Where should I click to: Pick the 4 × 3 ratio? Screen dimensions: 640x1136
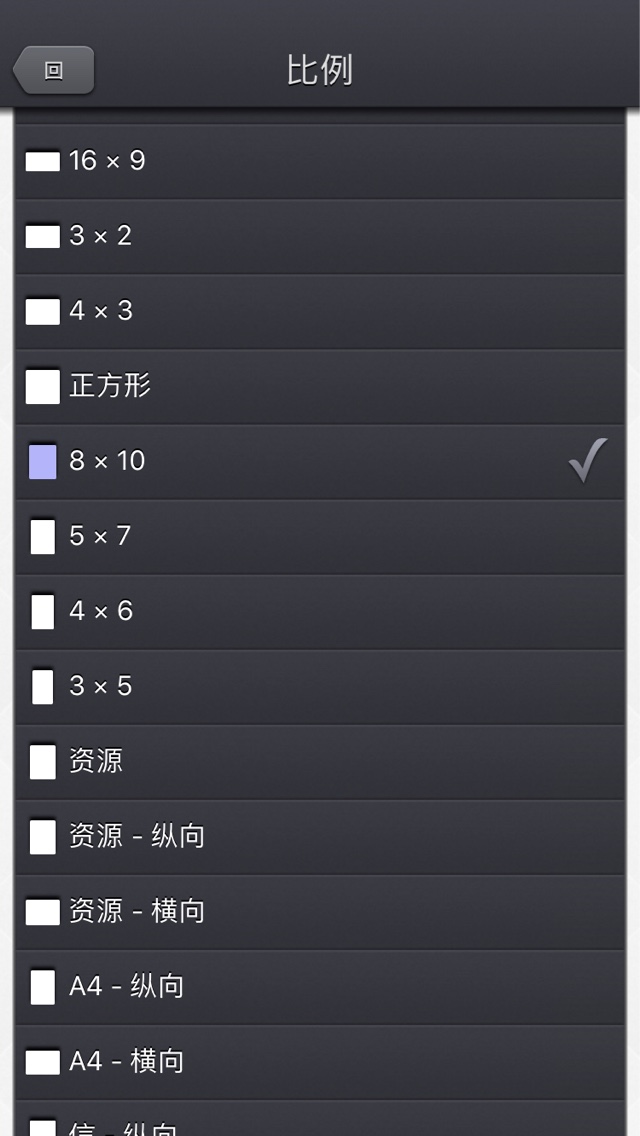pos(320,312)
